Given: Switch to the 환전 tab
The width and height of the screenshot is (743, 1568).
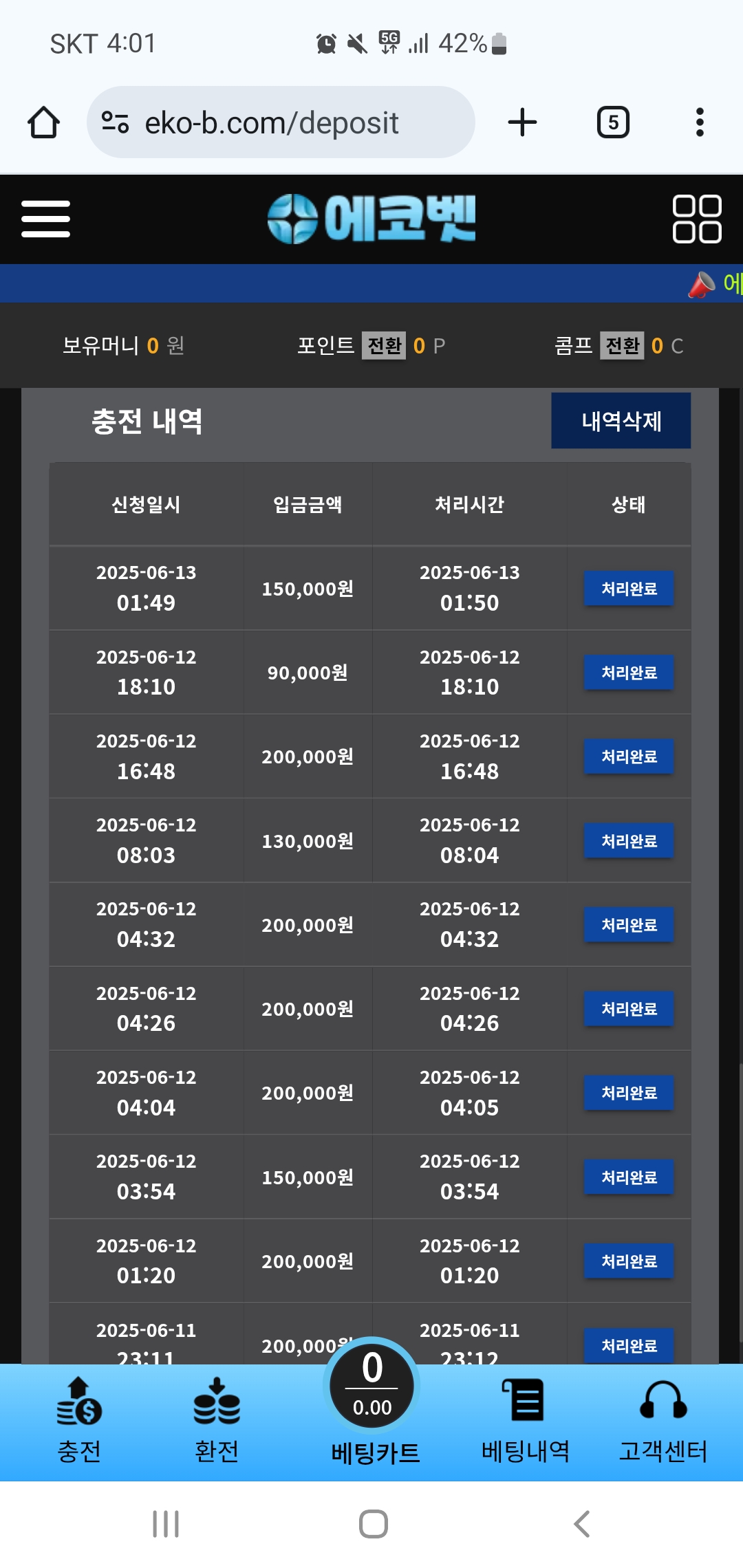Looking at the screenshot, I should (x=217, y=1422).
